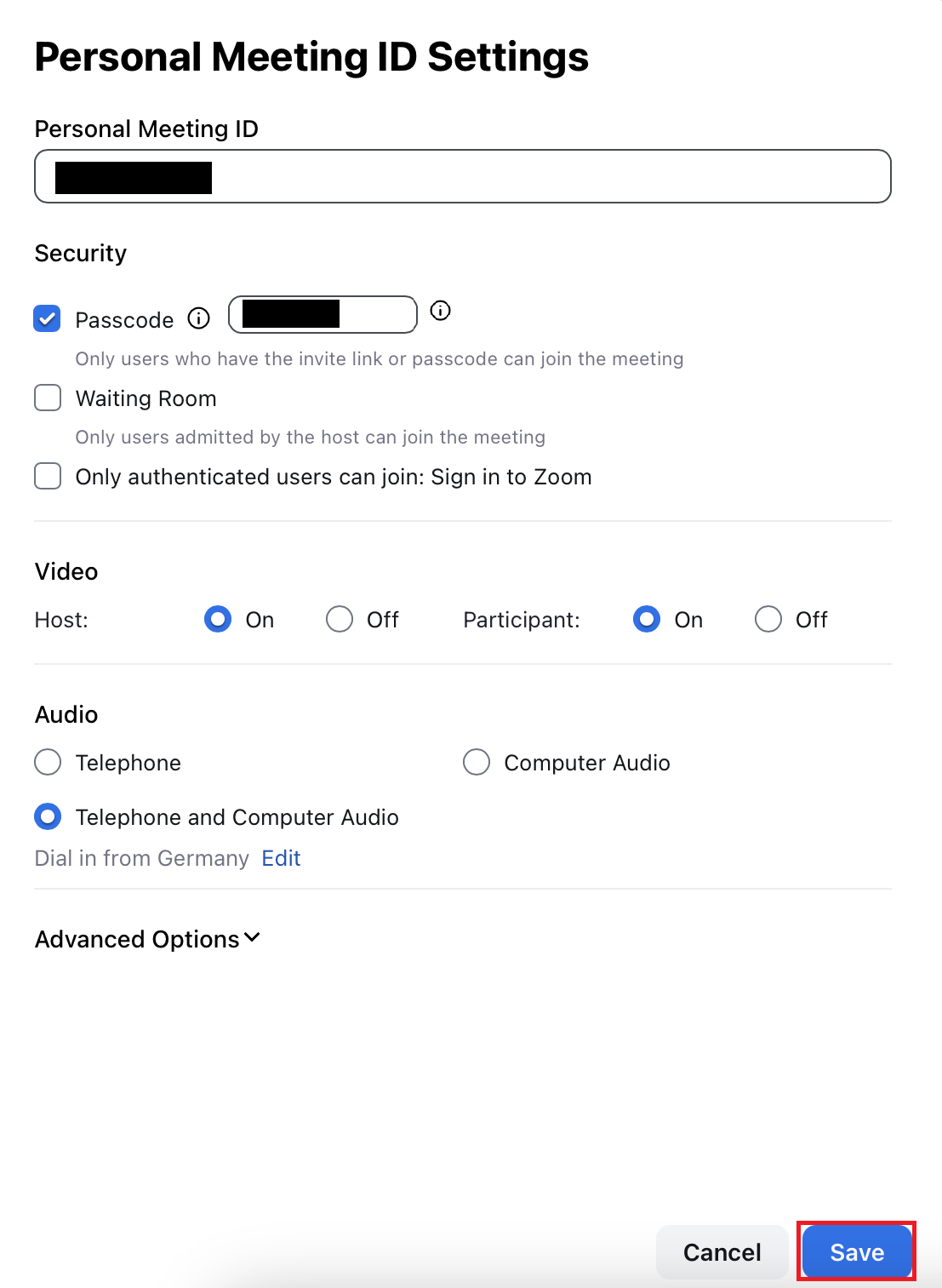Set Host video to Off
942x1288 pixels.
point(340,619)
